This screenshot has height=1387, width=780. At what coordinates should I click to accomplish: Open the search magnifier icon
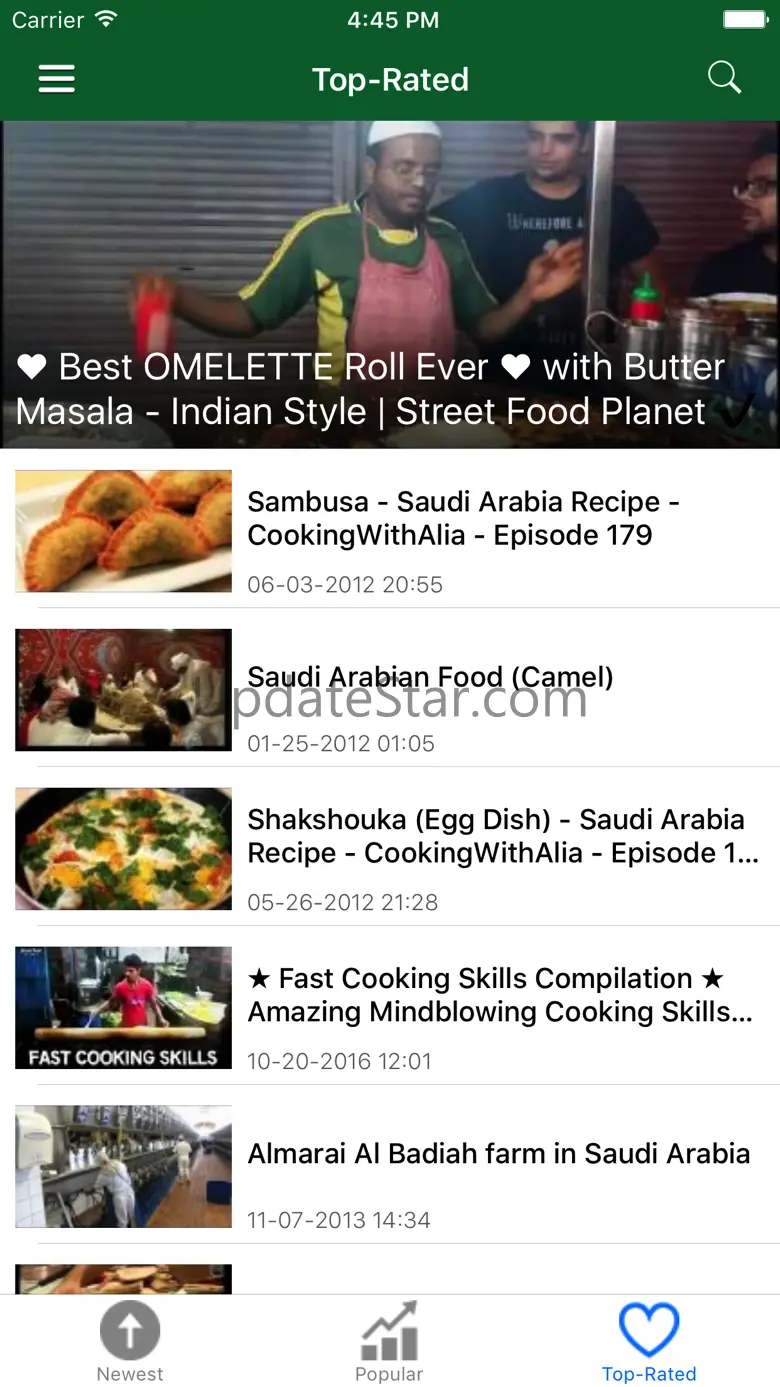[724, 78]
